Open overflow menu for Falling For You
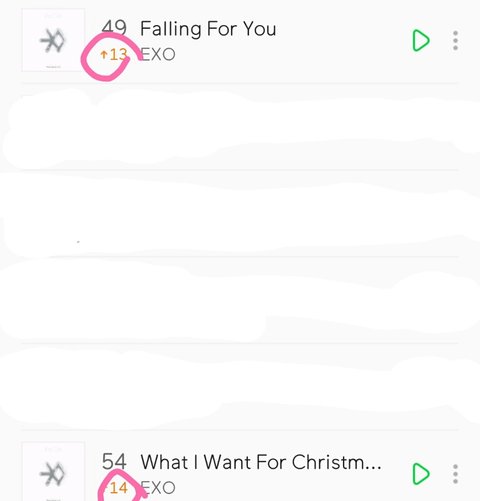The width and height of the screenshot is (480, 501). point(455,41)
